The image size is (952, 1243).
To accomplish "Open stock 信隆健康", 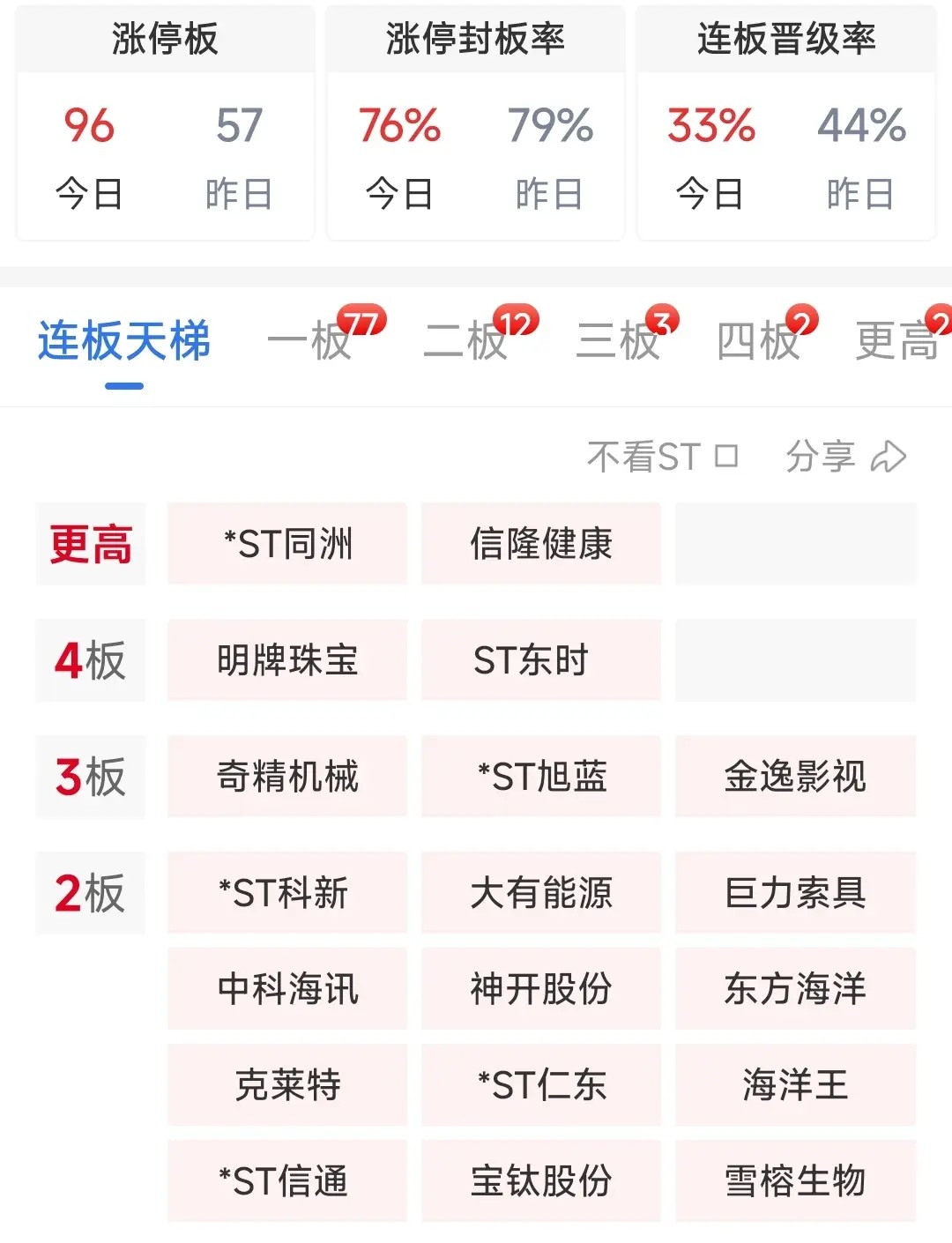I will [x=541, y=544].
